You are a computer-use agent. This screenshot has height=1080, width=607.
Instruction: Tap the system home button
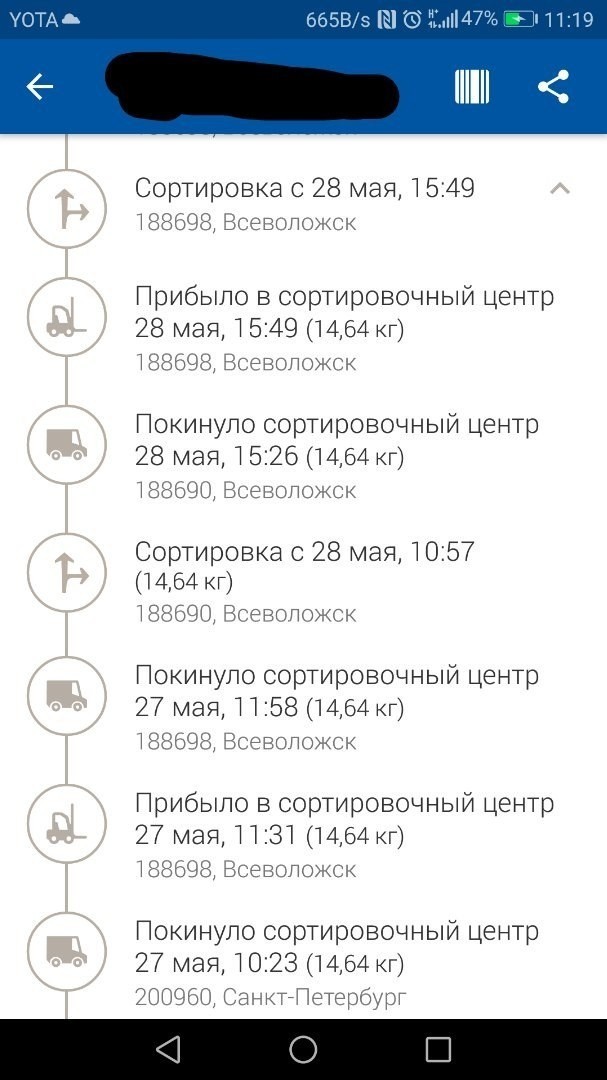[303, 1049]
